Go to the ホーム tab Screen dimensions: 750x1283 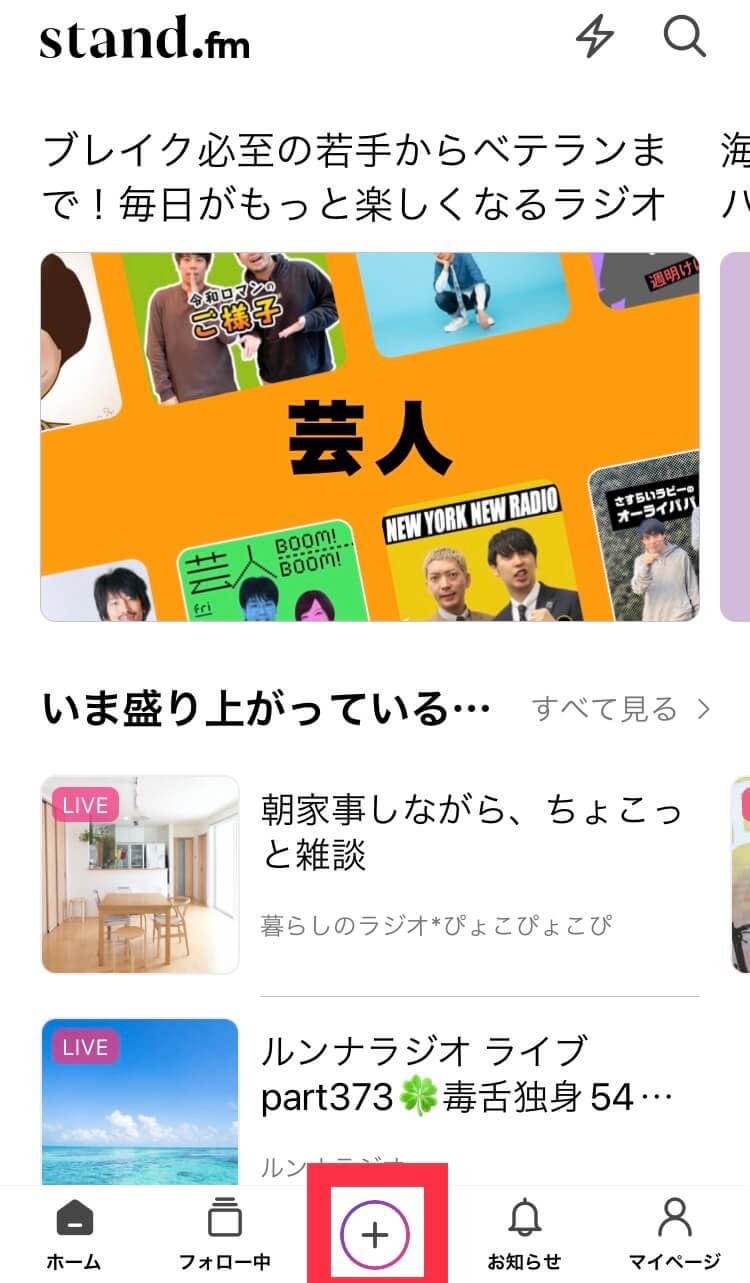coord(74,1232)
